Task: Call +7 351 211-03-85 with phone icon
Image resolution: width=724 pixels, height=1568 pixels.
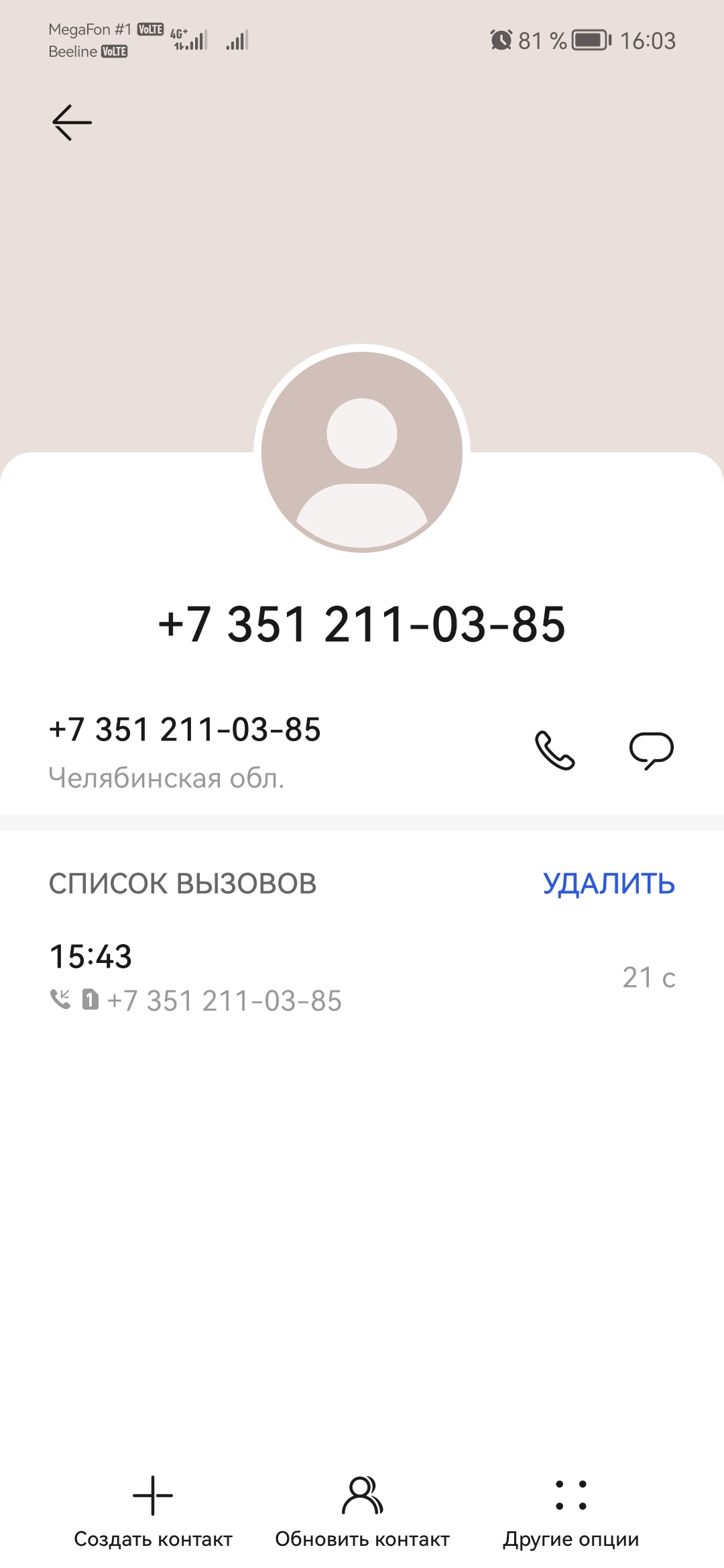Action: (x=554, y=750)
